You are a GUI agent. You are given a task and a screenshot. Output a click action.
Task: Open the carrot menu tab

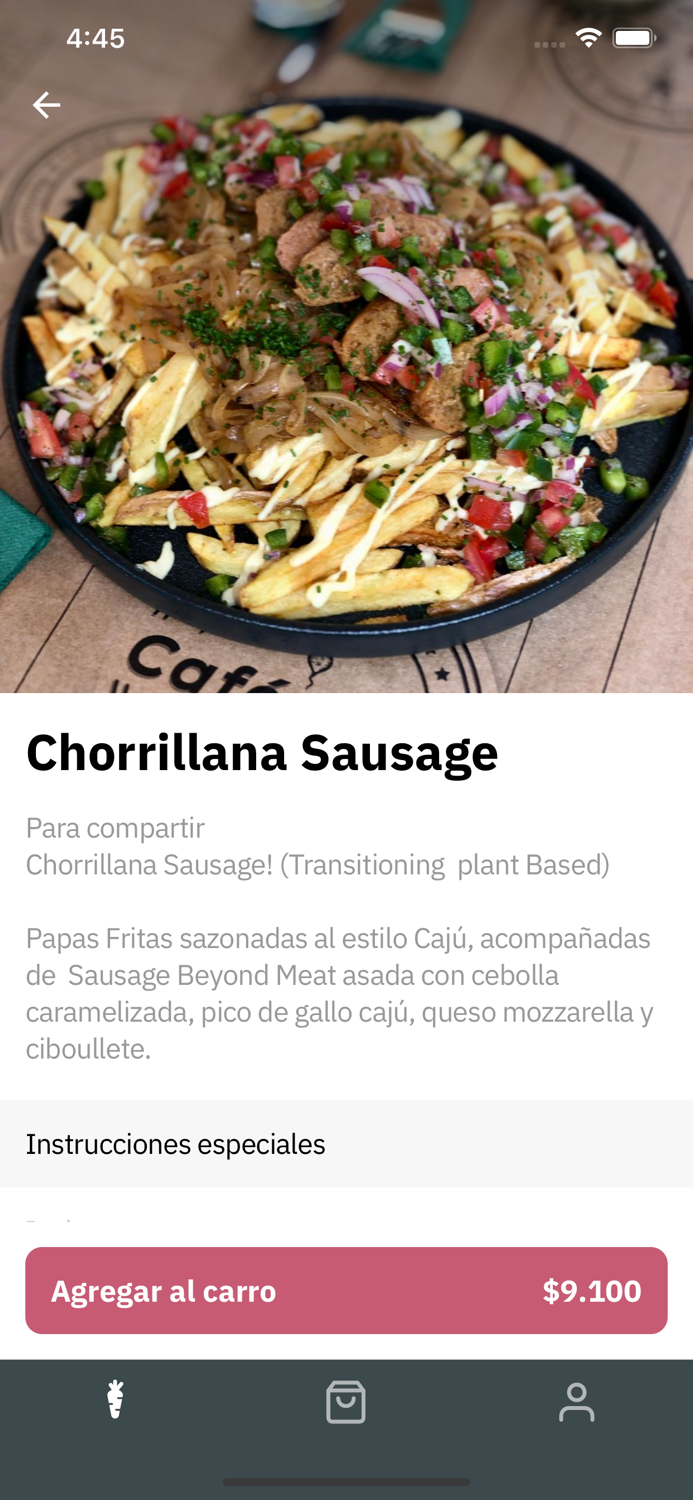[x=116, y=1400]
